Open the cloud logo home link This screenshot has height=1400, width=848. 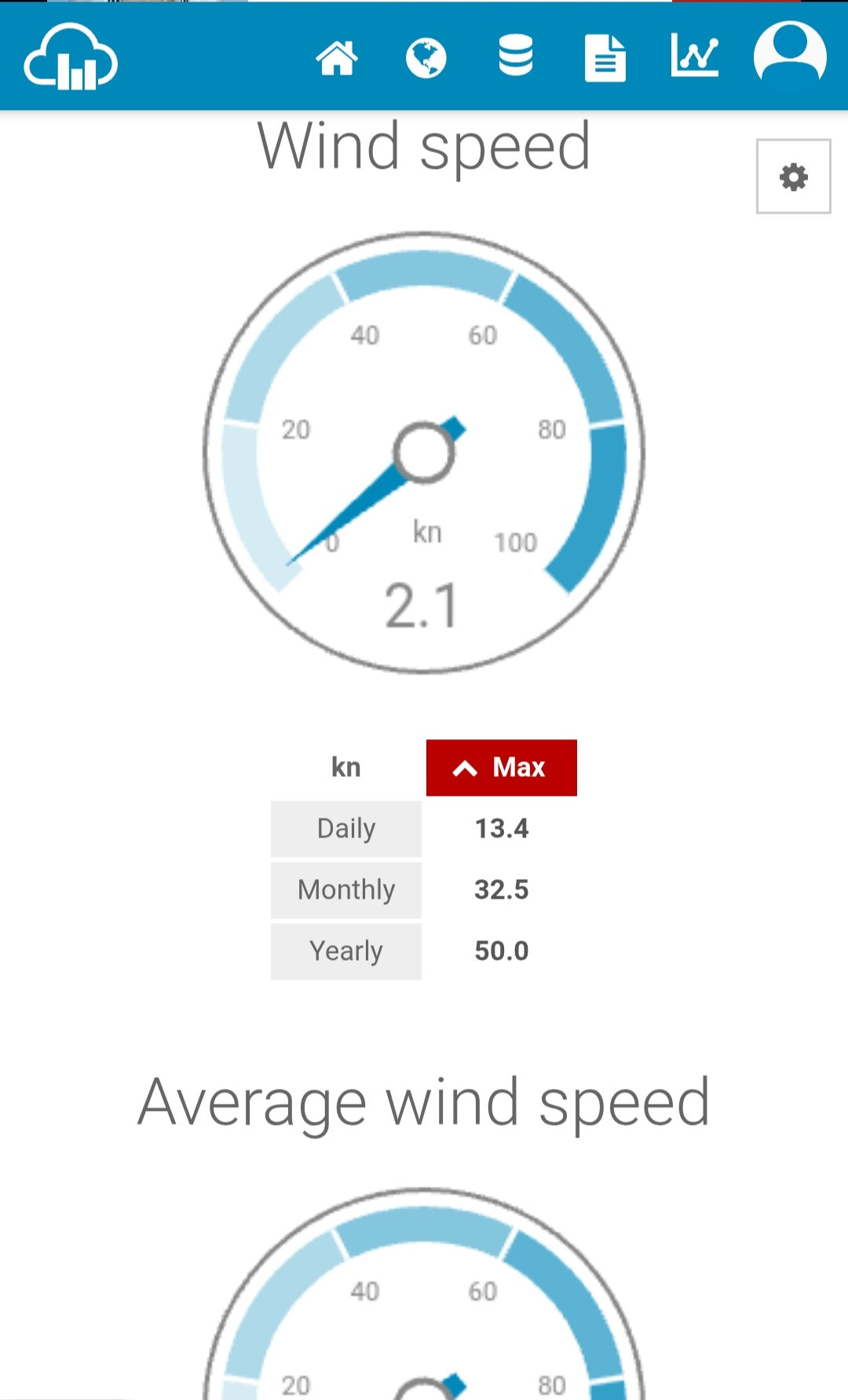(x=71, y=57)
